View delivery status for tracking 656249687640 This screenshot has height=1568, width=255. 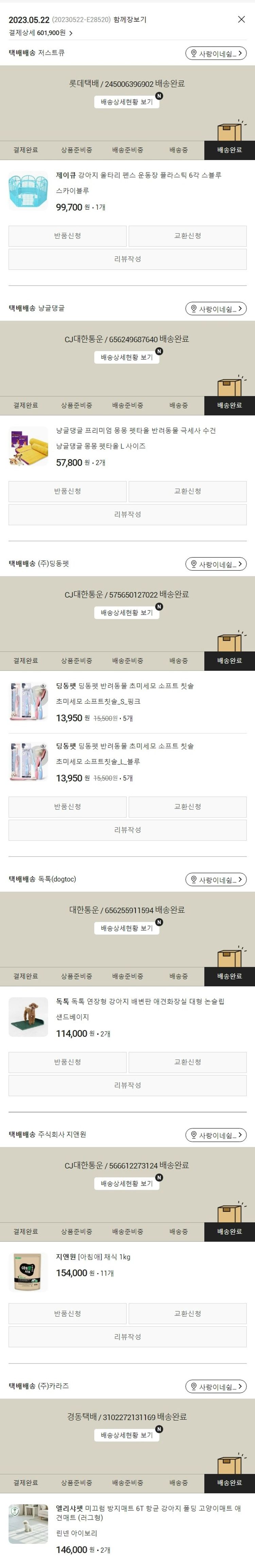pyautogui.click(x=127, y=357)
